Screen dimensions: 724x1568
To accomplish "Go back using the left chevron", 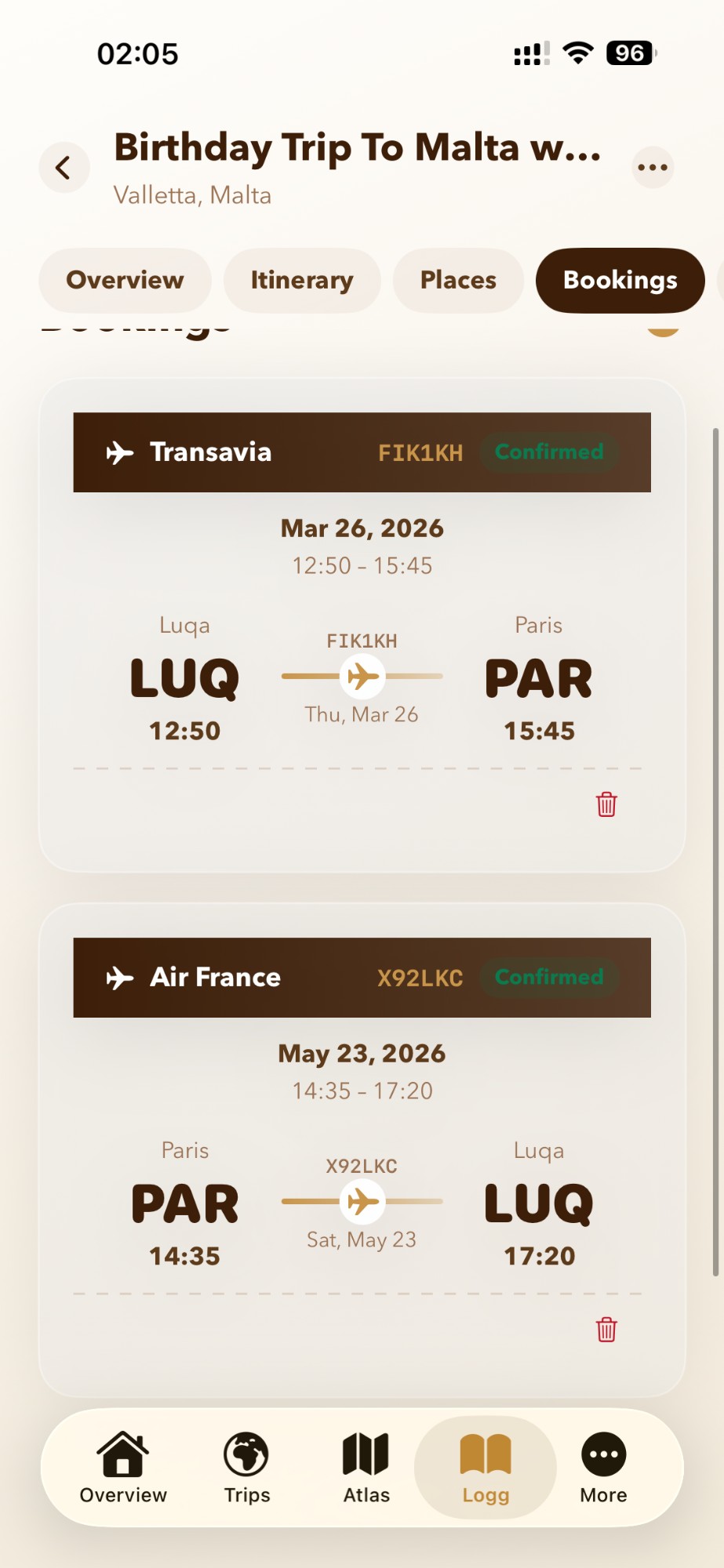I will pos(64,167).
